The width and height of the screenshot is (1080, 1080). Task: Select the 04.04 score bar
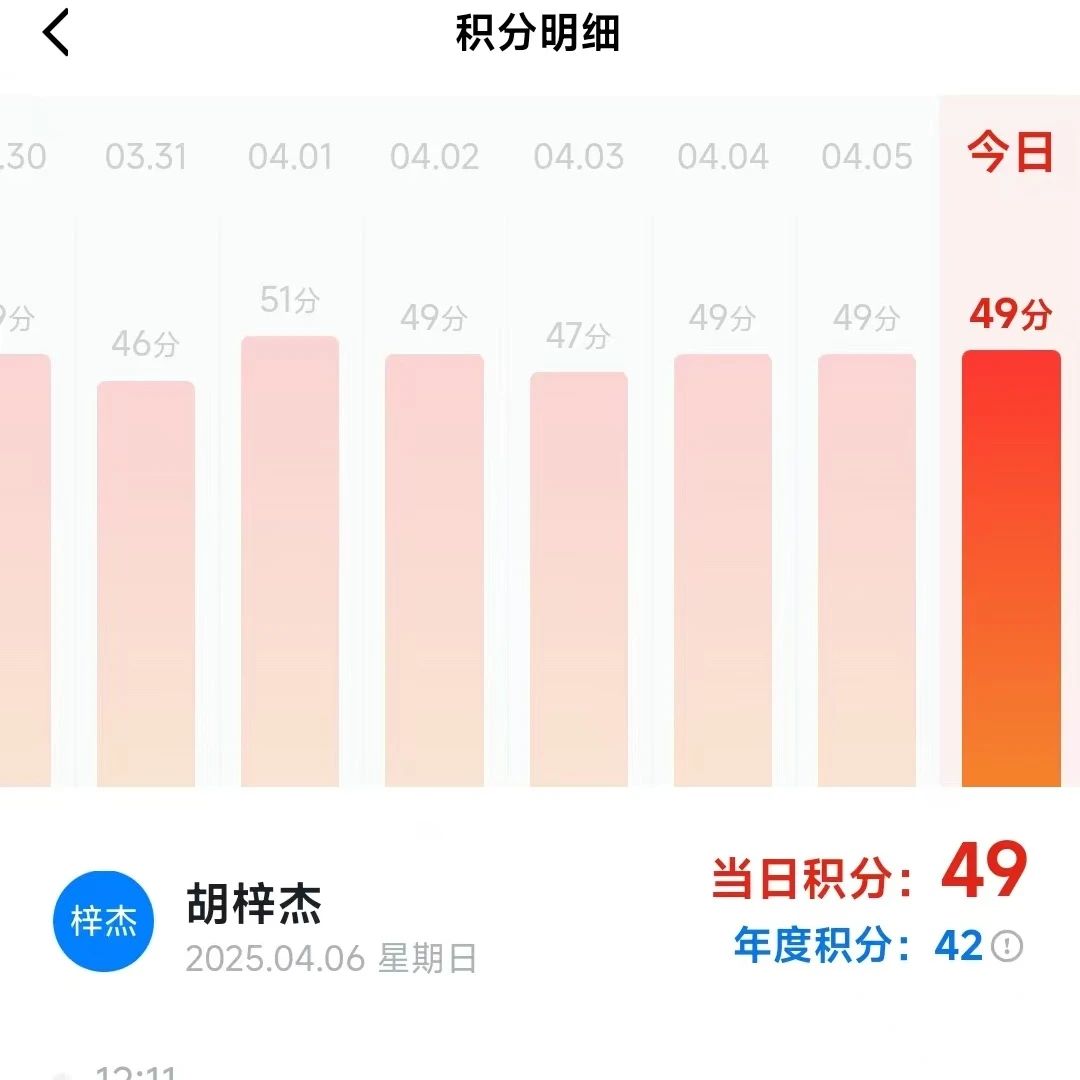coord(723,570)
